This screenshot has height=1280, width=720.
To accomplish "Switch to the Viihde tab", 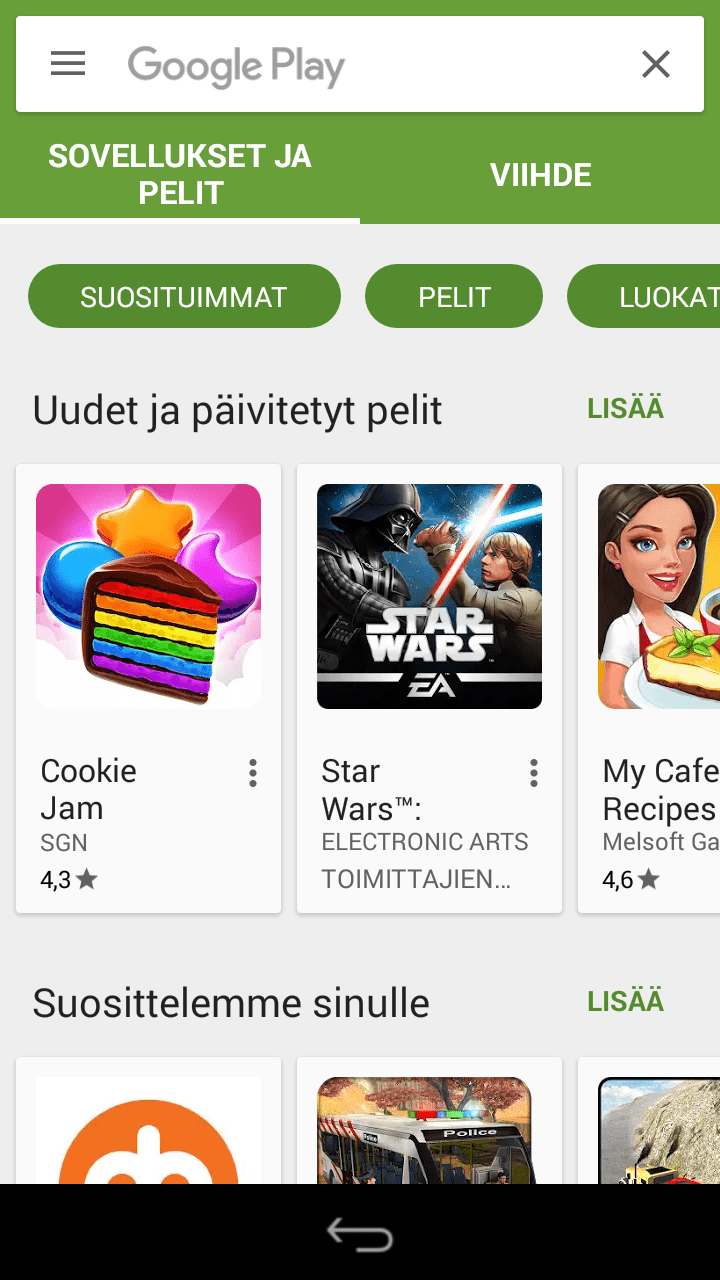I will (540, 175).
